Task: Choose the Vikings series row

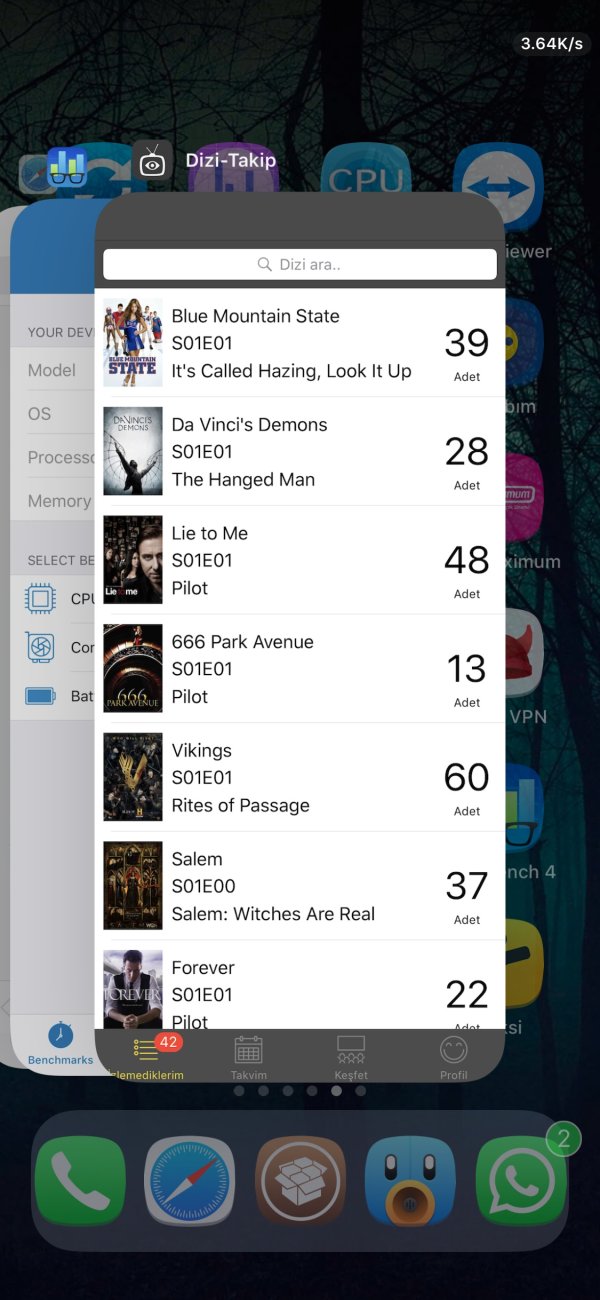Action: tap(300, 777)
